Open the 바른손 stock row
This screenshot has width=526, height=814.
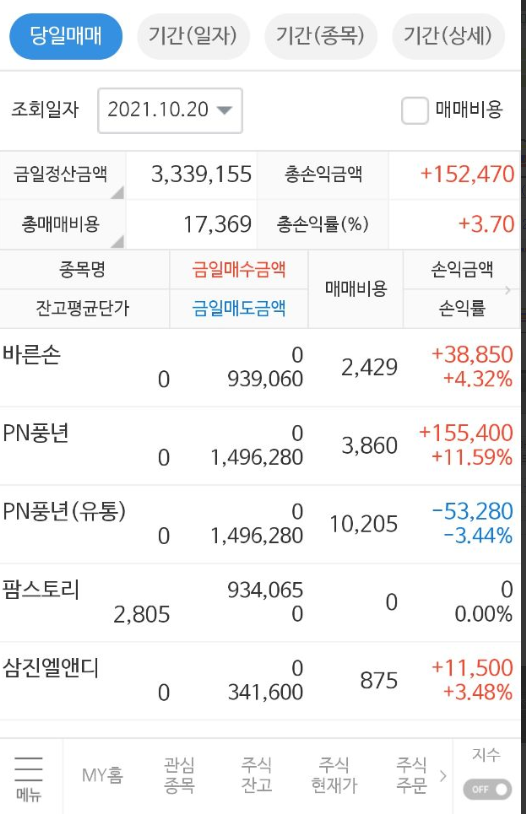(260, 368)
